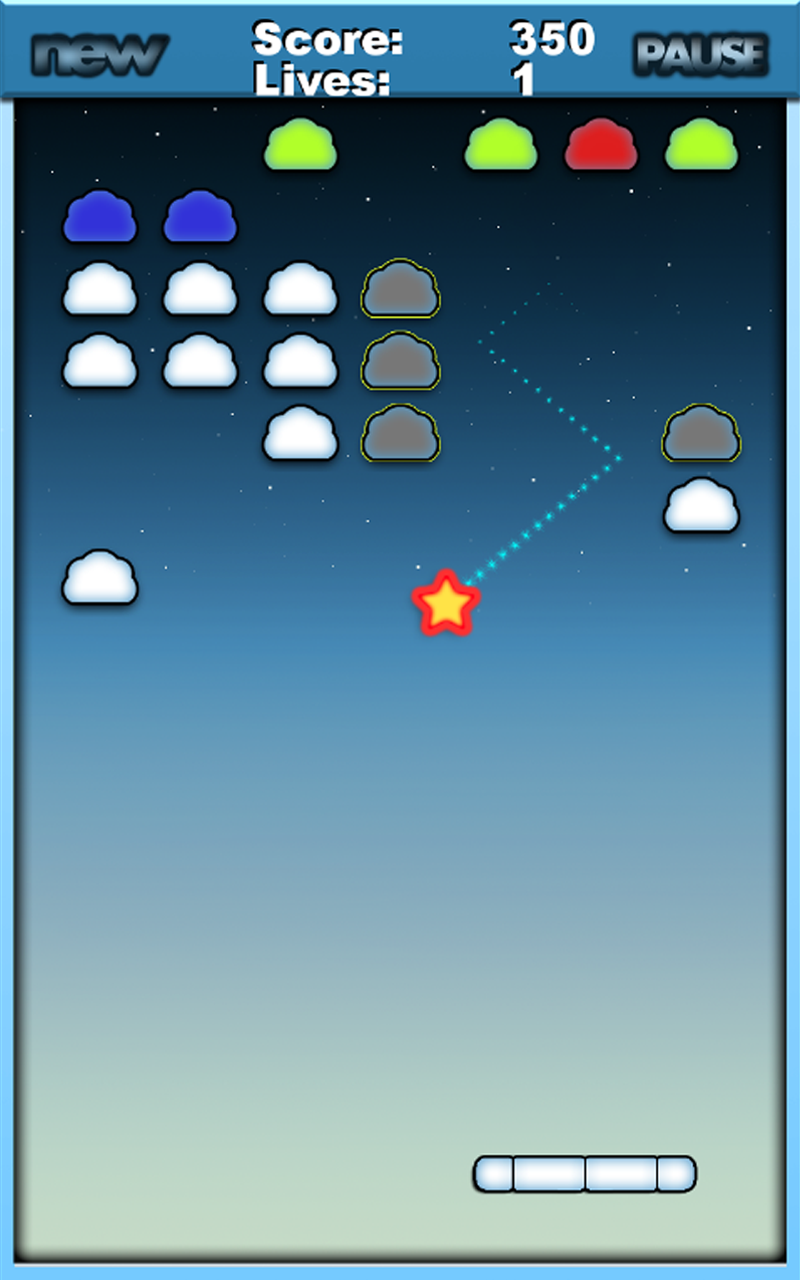Pause the game
The width and height of the screenshot is (800, 1280).
(701, 55)
